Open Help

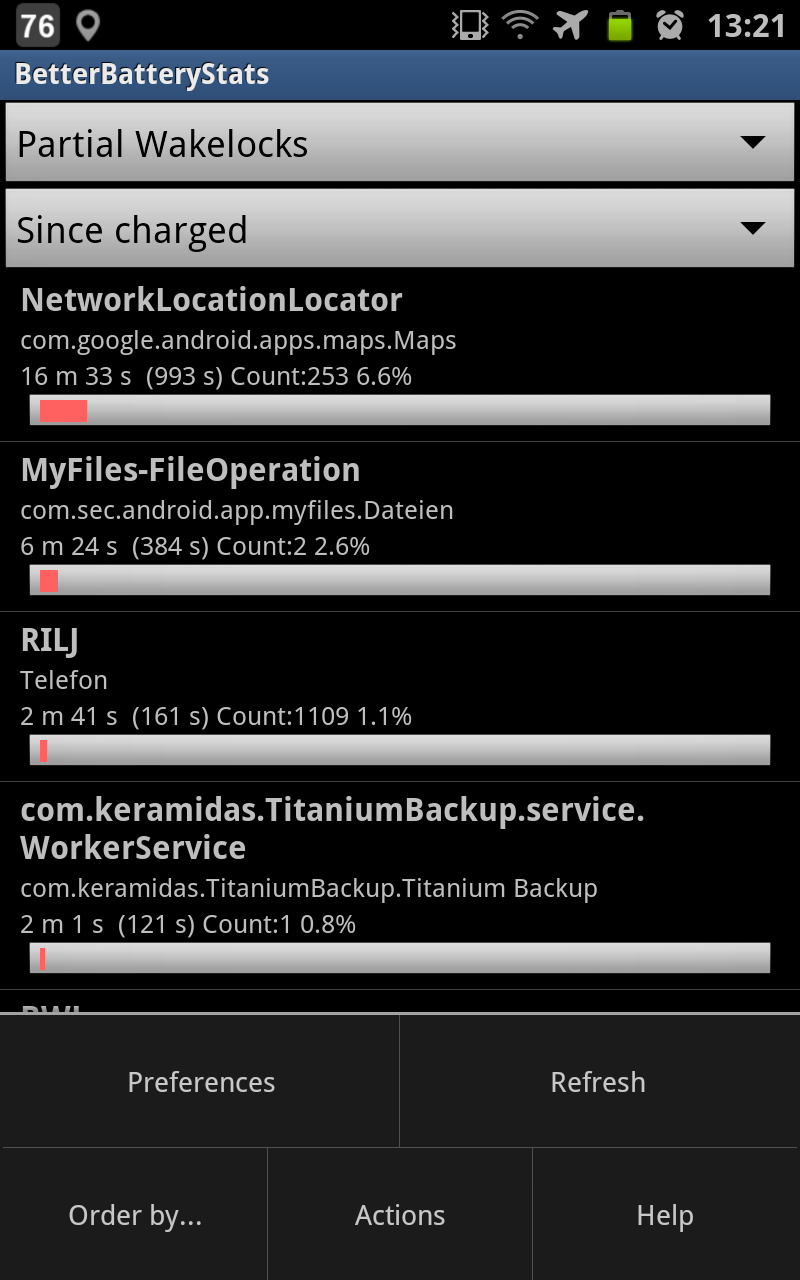coord(666,1215)
